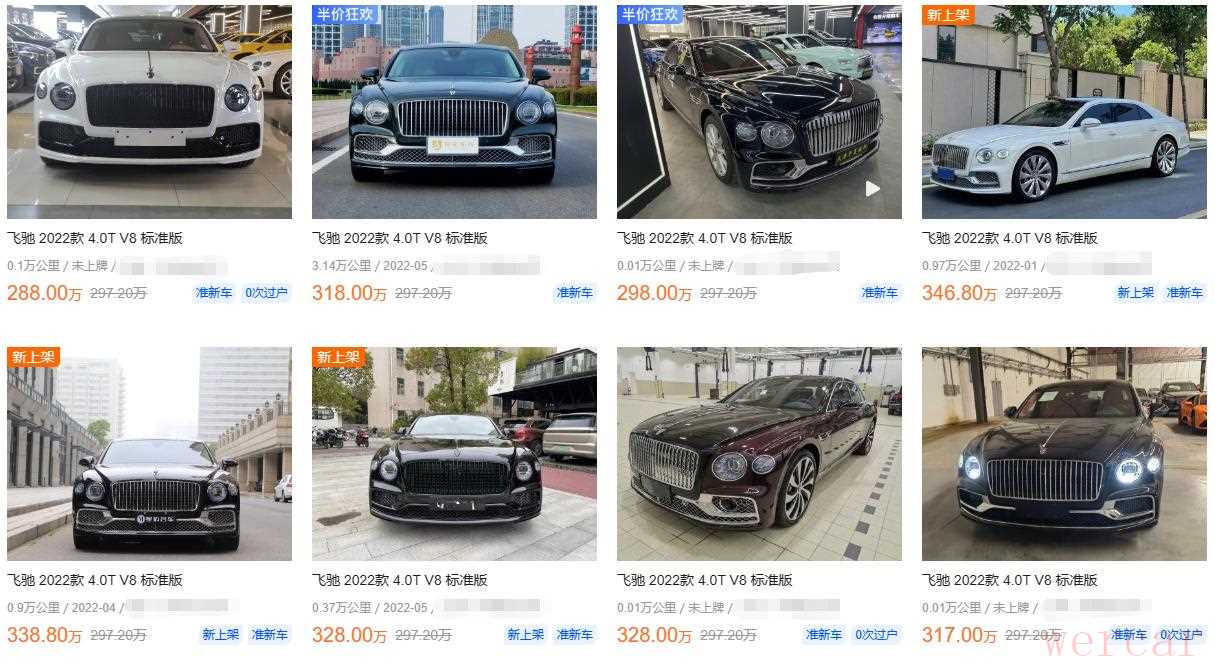
Task: View the 298.00万 Flying Spur video listing
Action: pyautogui.click(x=759, y=110)
